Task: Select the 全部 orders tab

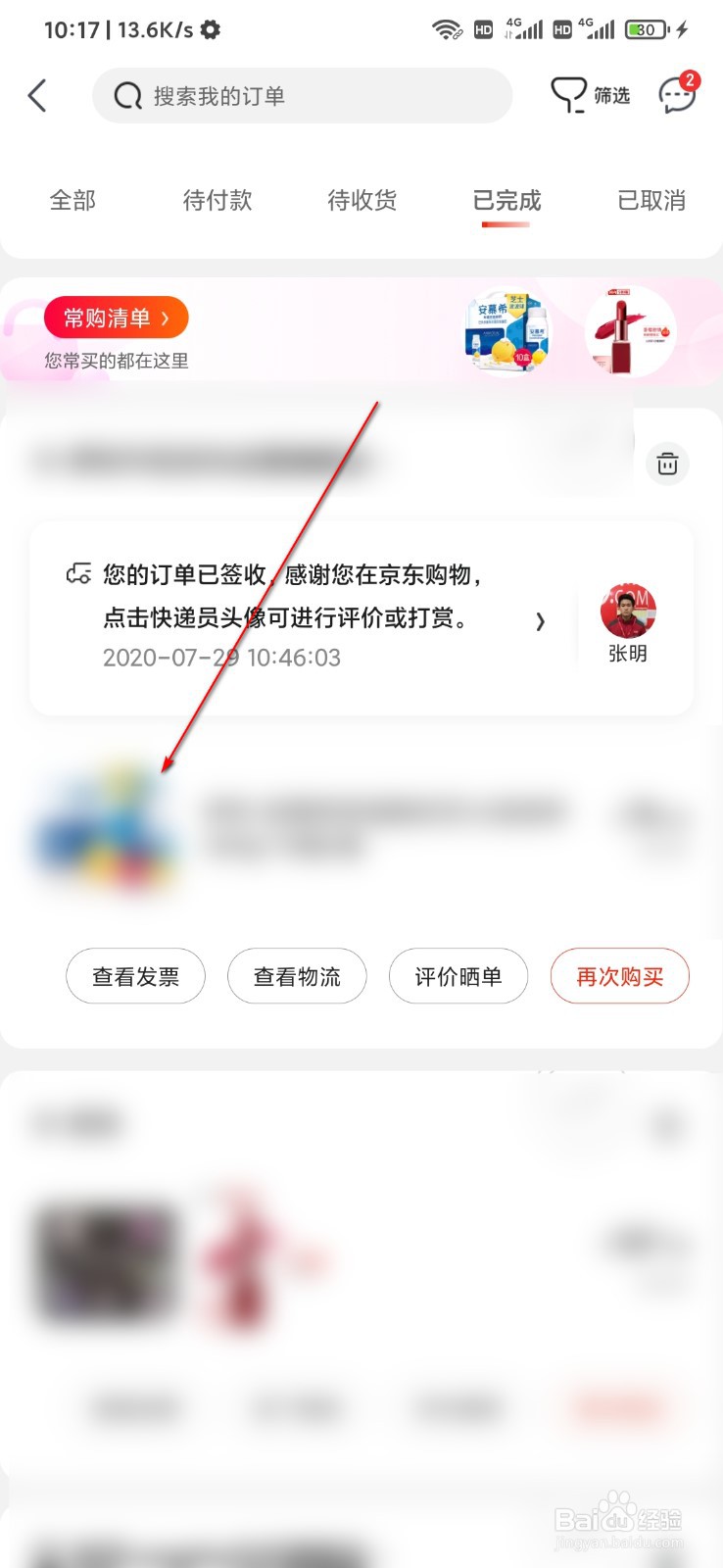Action: point(72,201)
